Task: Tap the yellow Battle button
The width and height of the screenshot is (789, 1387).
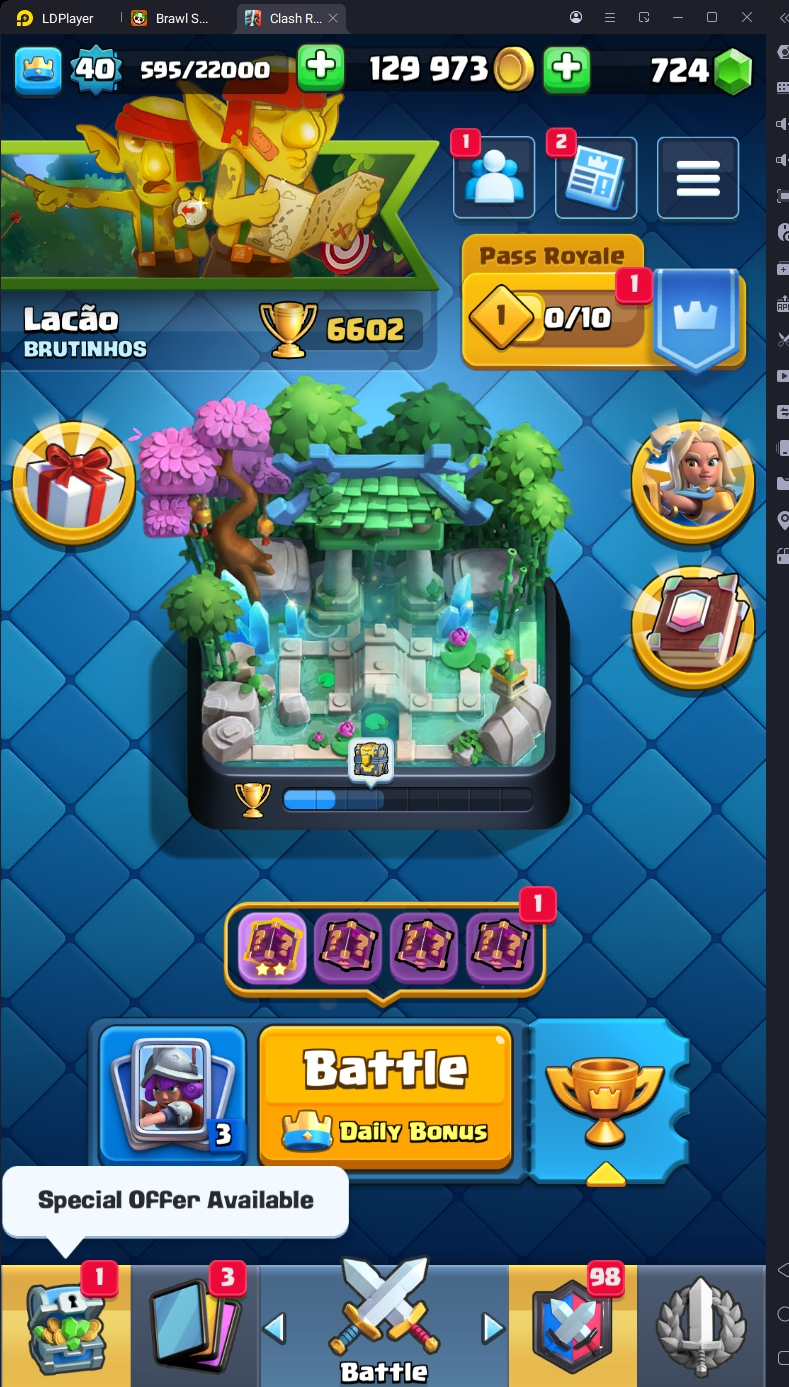Action: pos(385,1095)
